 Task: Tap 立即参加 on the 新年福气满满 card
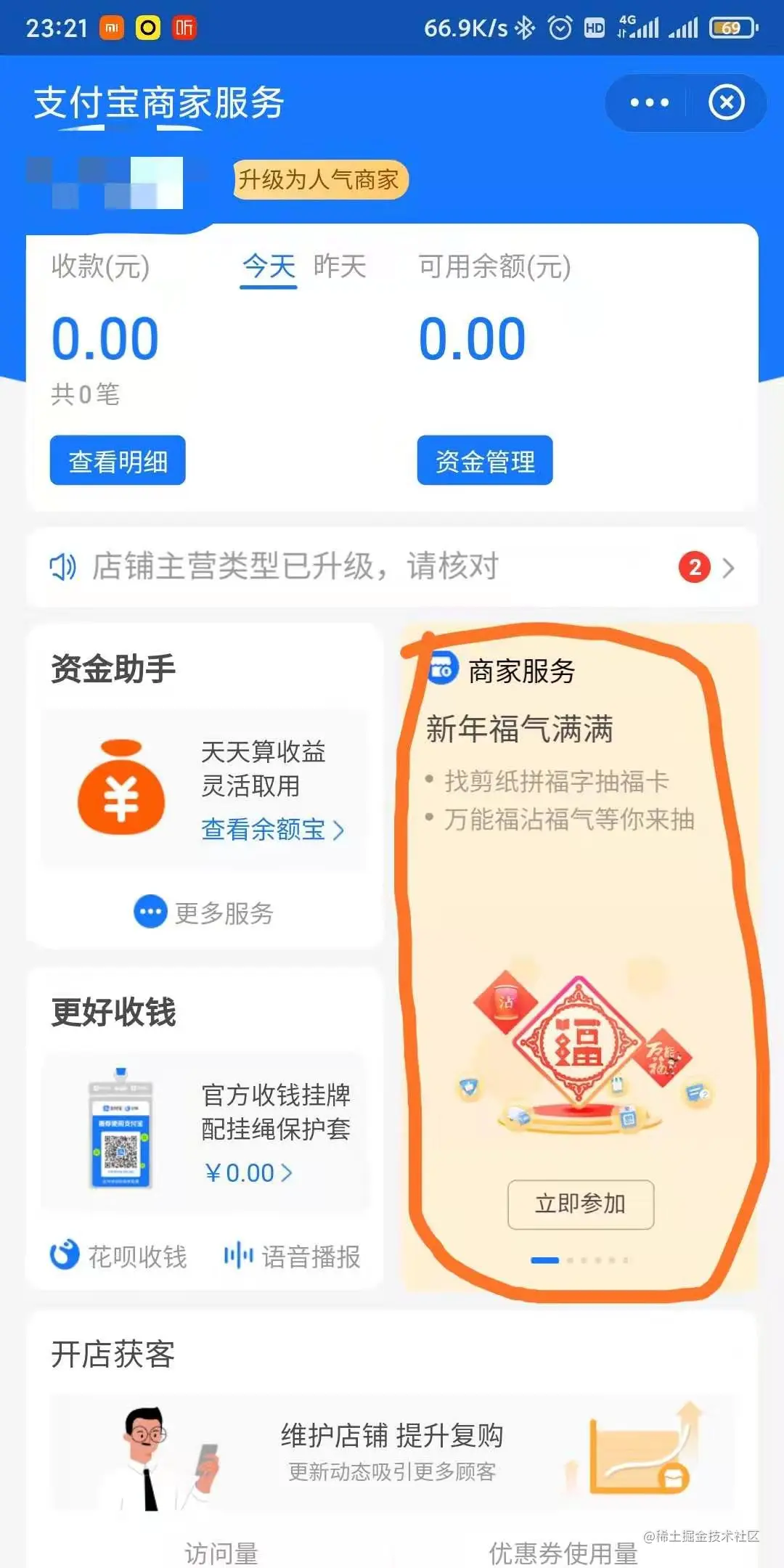click(580, 1204)
